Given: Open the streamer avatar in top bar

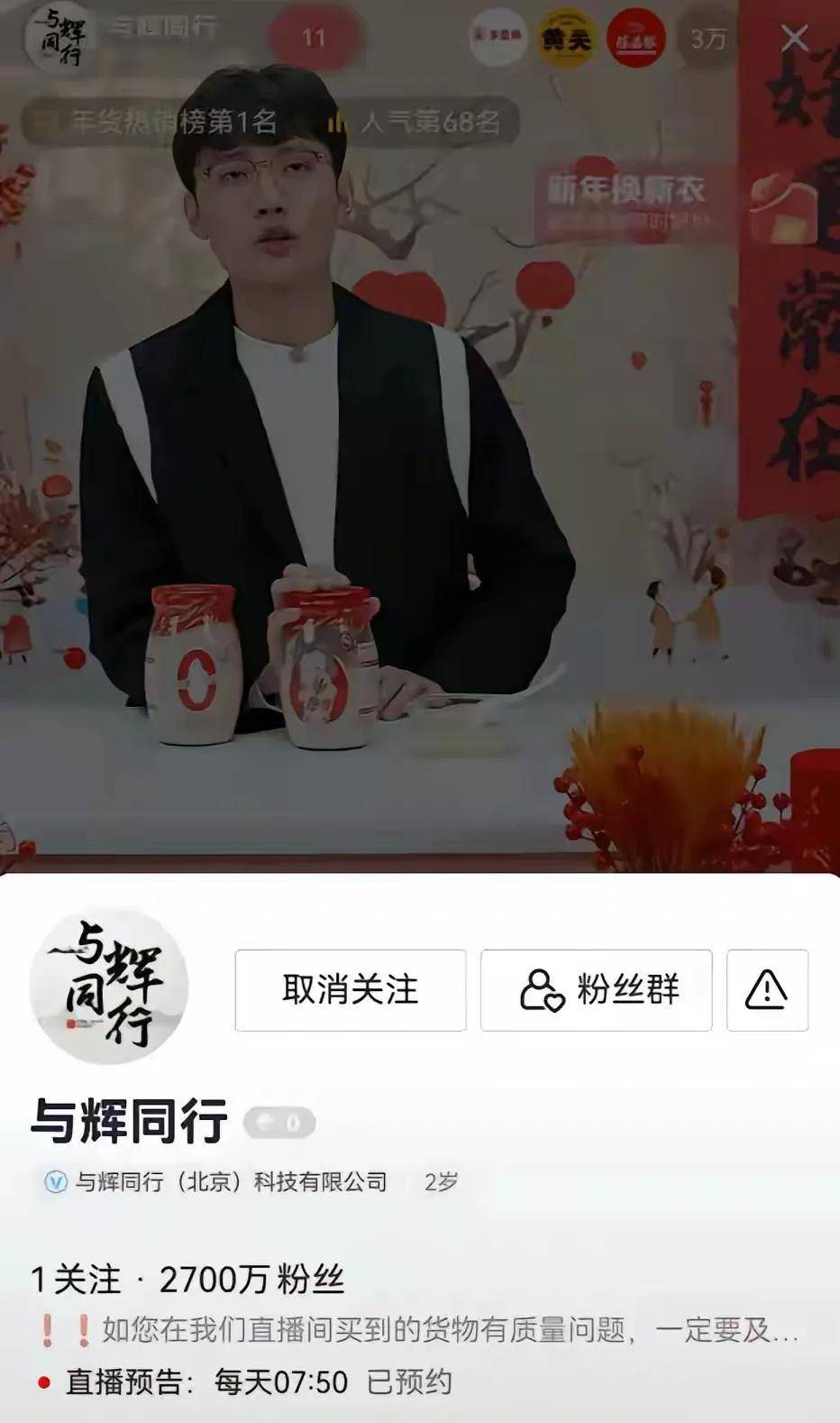Looking at the screenshot, I should [58, 39].
